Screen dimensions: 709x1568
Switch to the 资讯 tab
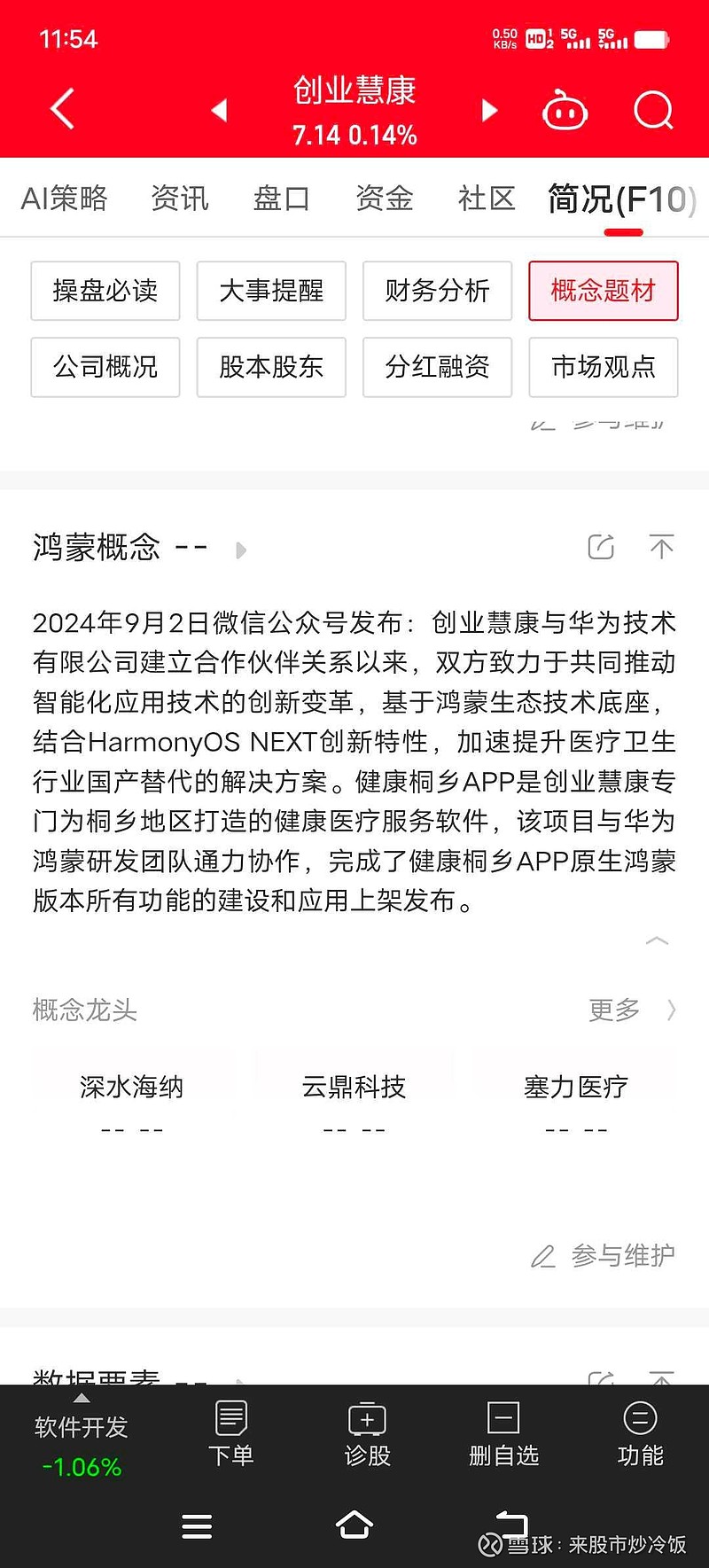pyautogui.click(x=180, y=198)
